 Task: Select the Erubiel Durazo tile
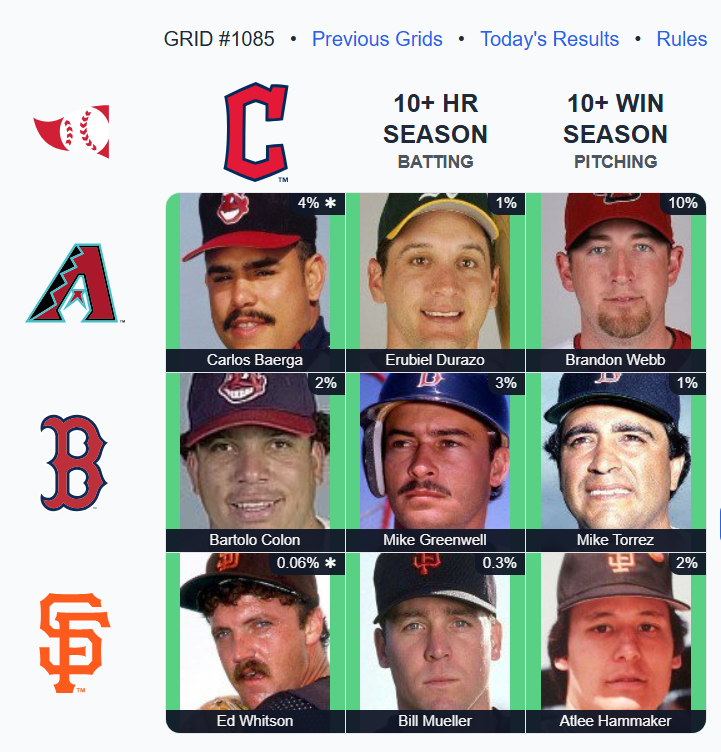click(435, 282)
